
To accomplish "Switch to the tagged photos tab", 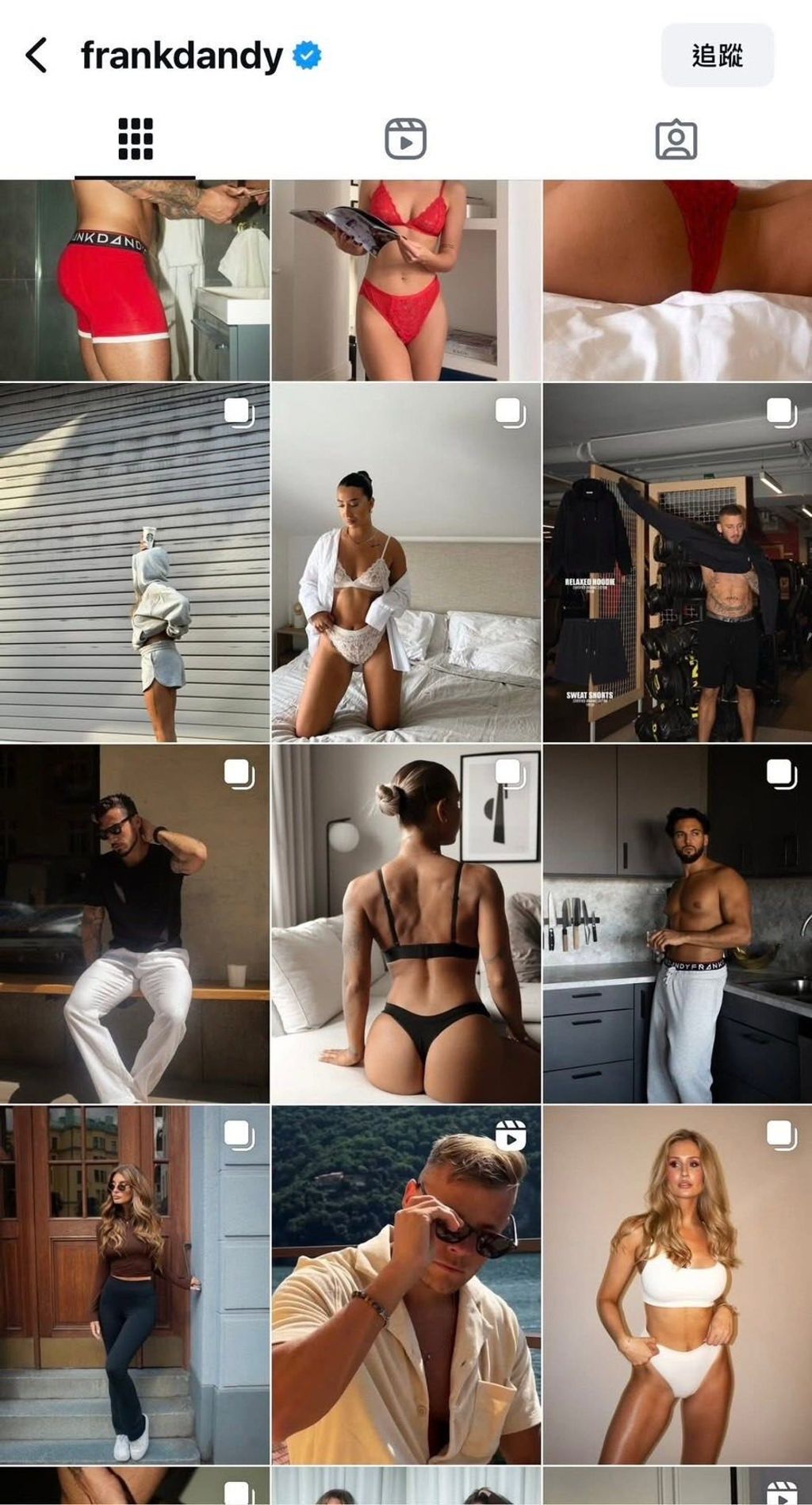I will 676,140.
